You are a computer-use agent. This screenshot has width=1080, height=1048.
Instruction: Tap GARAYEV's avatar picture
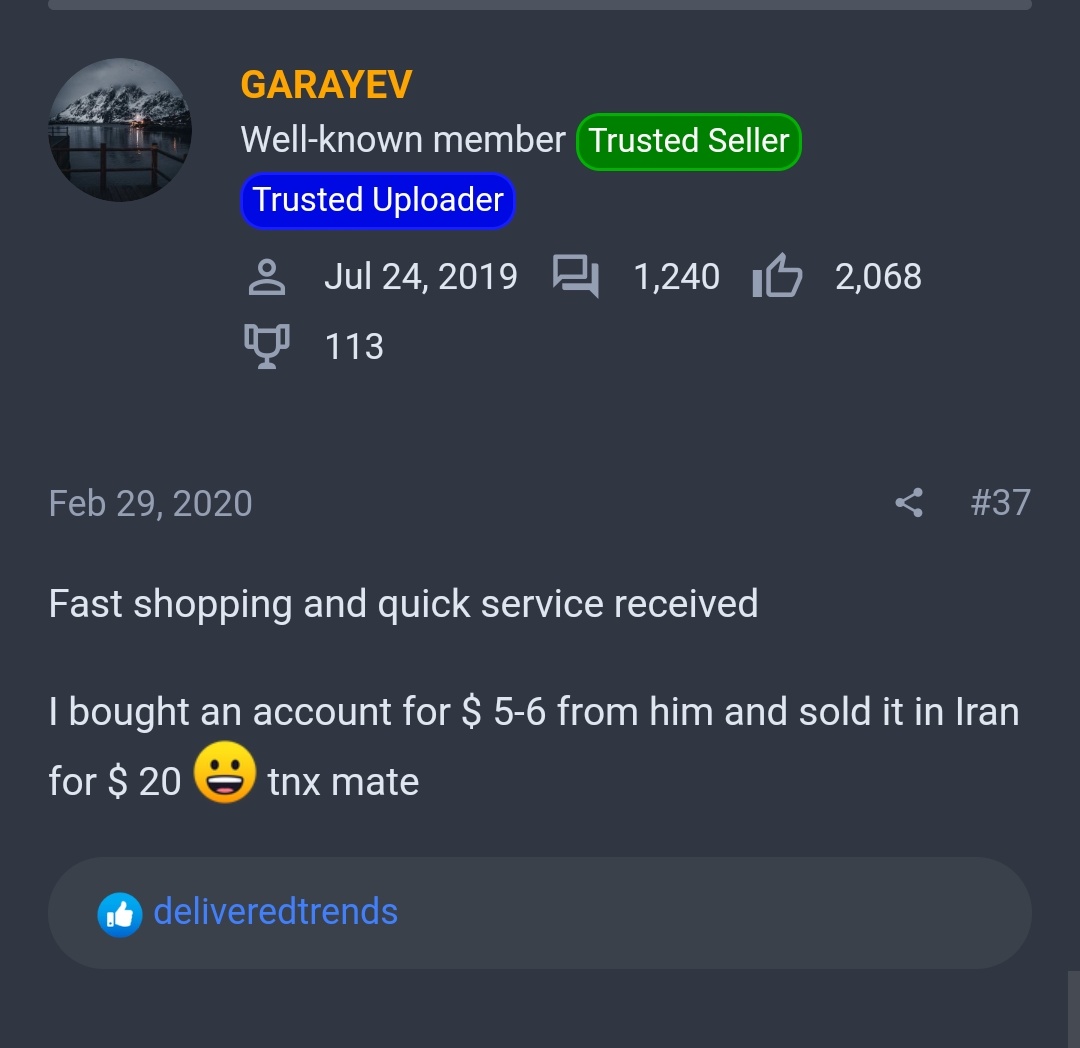[x=120, y=130]
